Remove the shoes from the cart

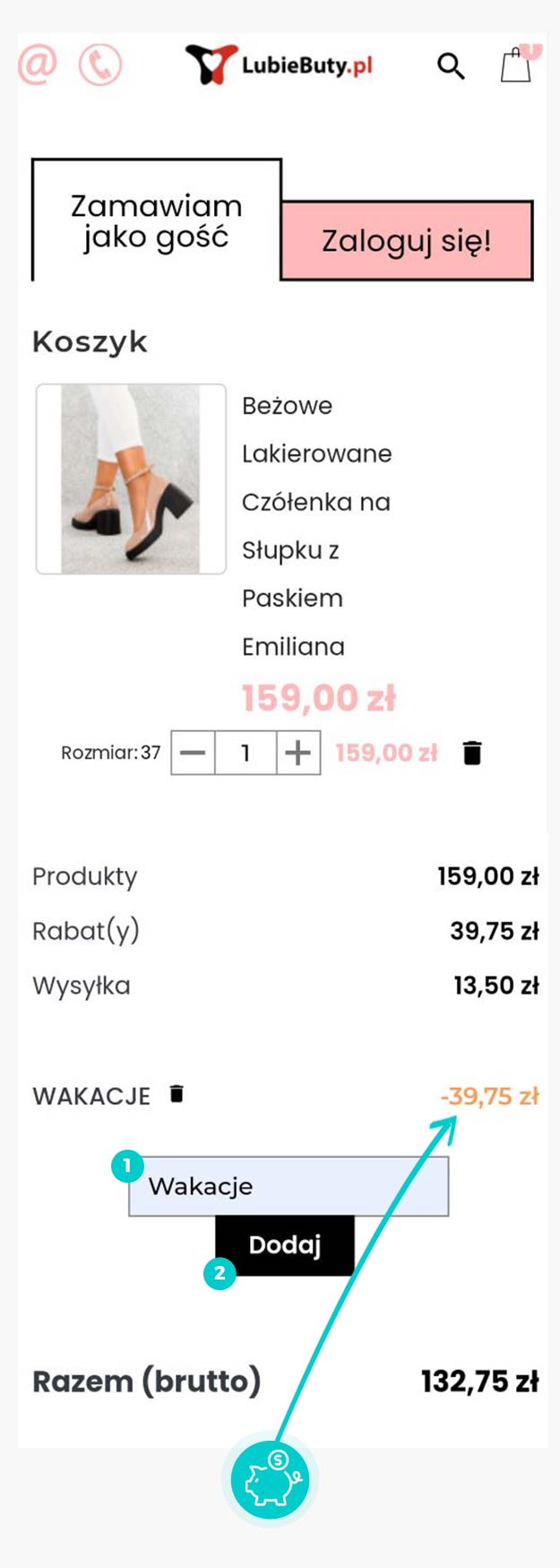(x=472, y=754)
